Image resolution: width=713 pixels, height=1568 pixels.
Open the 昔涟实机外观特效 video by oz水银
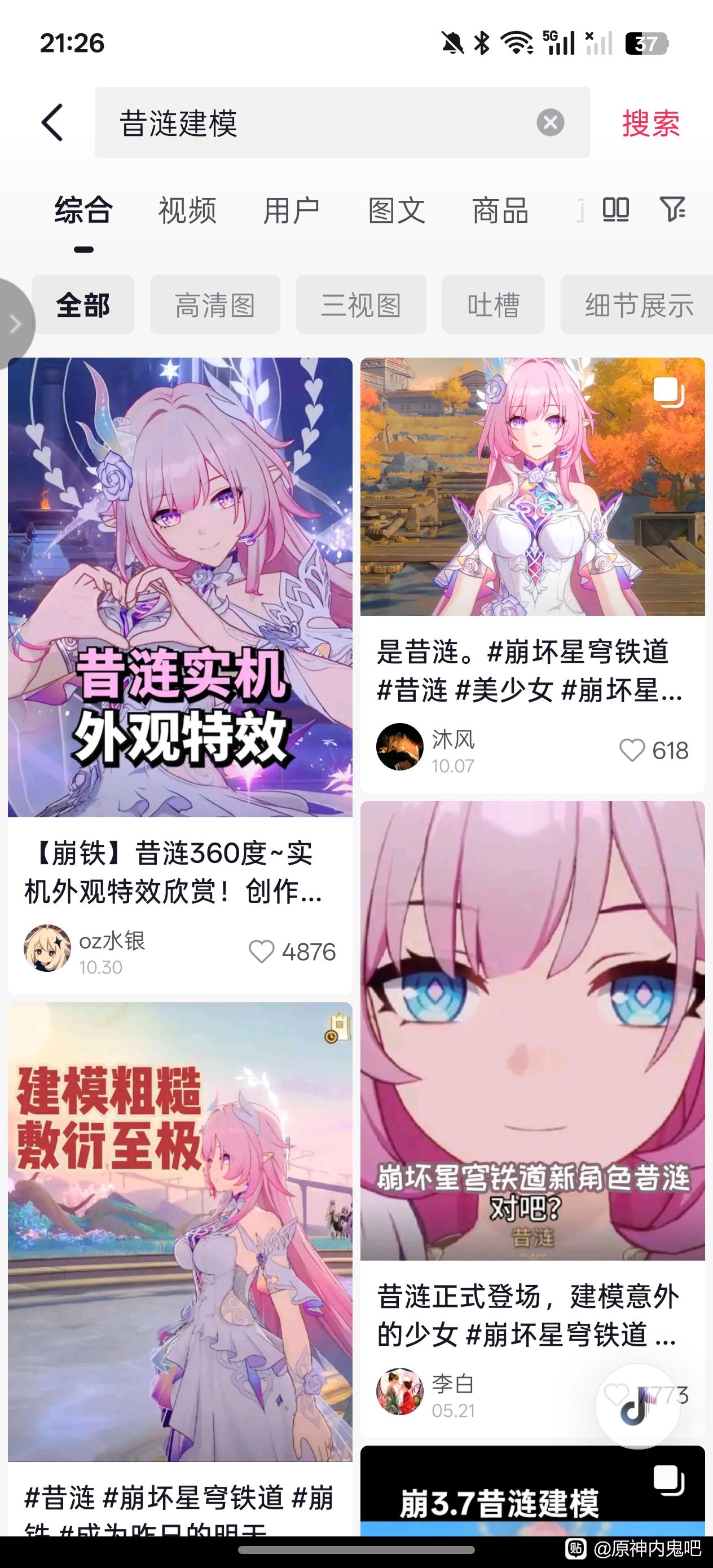click(181, 587)
